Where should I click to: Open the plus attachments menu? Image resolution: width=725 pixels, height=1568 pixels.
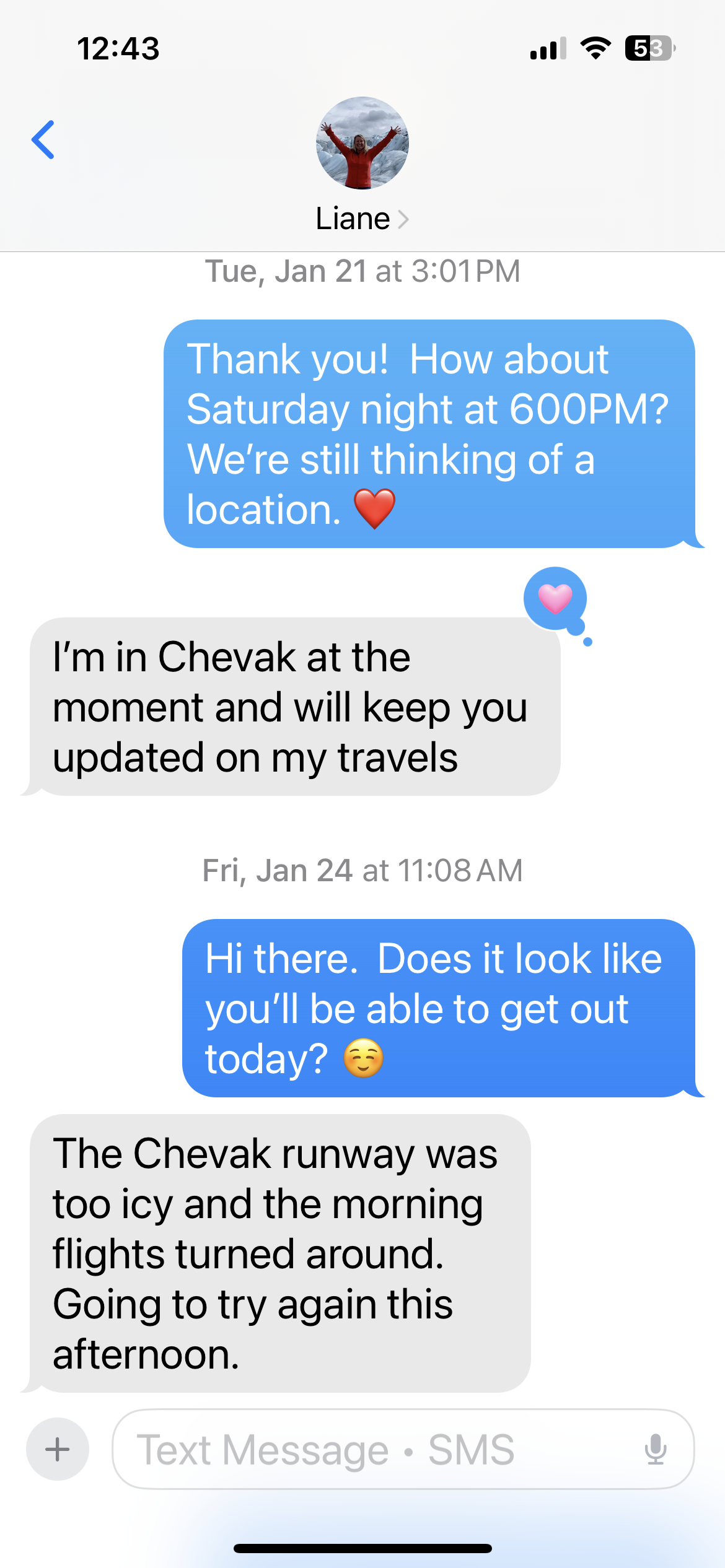tap(58, 1449)
